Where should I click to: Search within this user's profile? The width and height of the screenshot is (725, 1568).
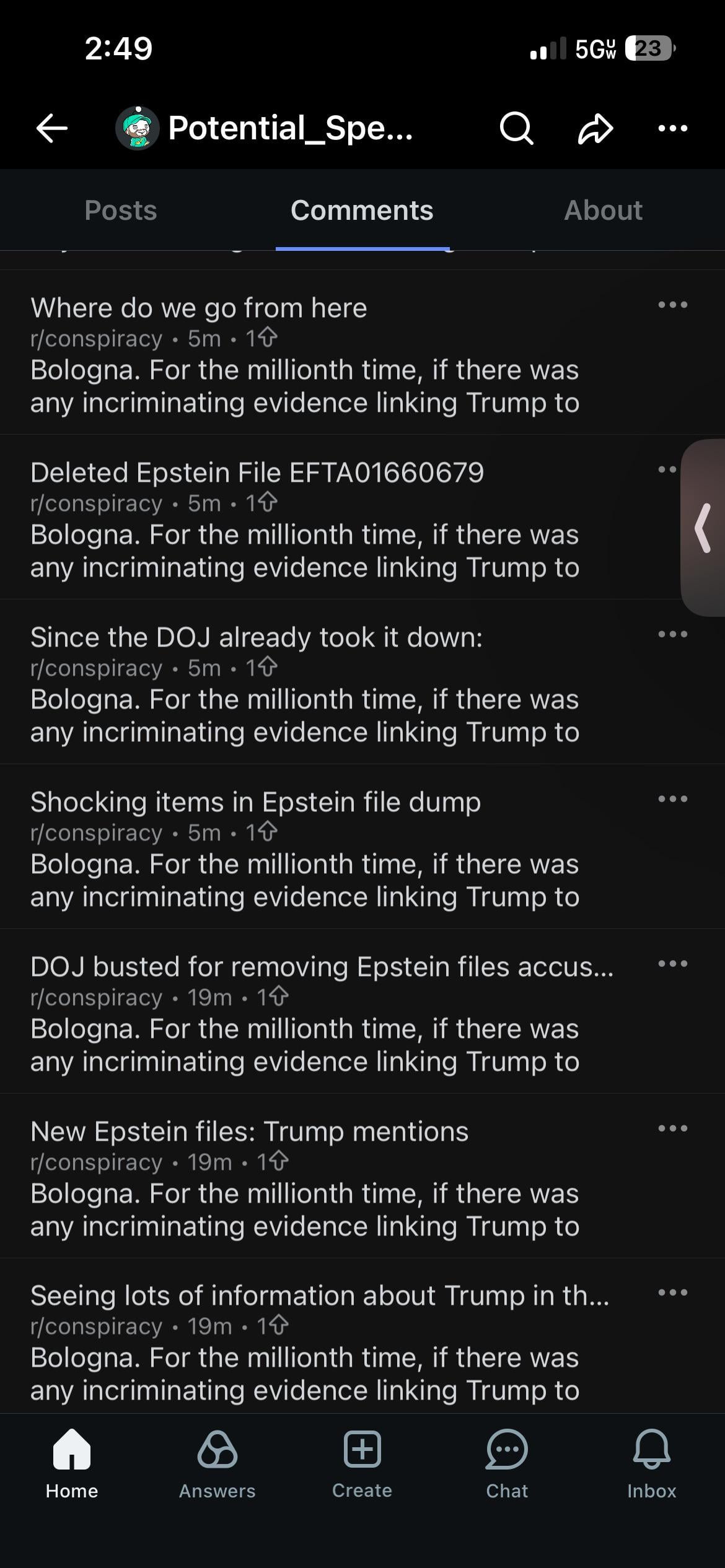click(x=516, y=128)
